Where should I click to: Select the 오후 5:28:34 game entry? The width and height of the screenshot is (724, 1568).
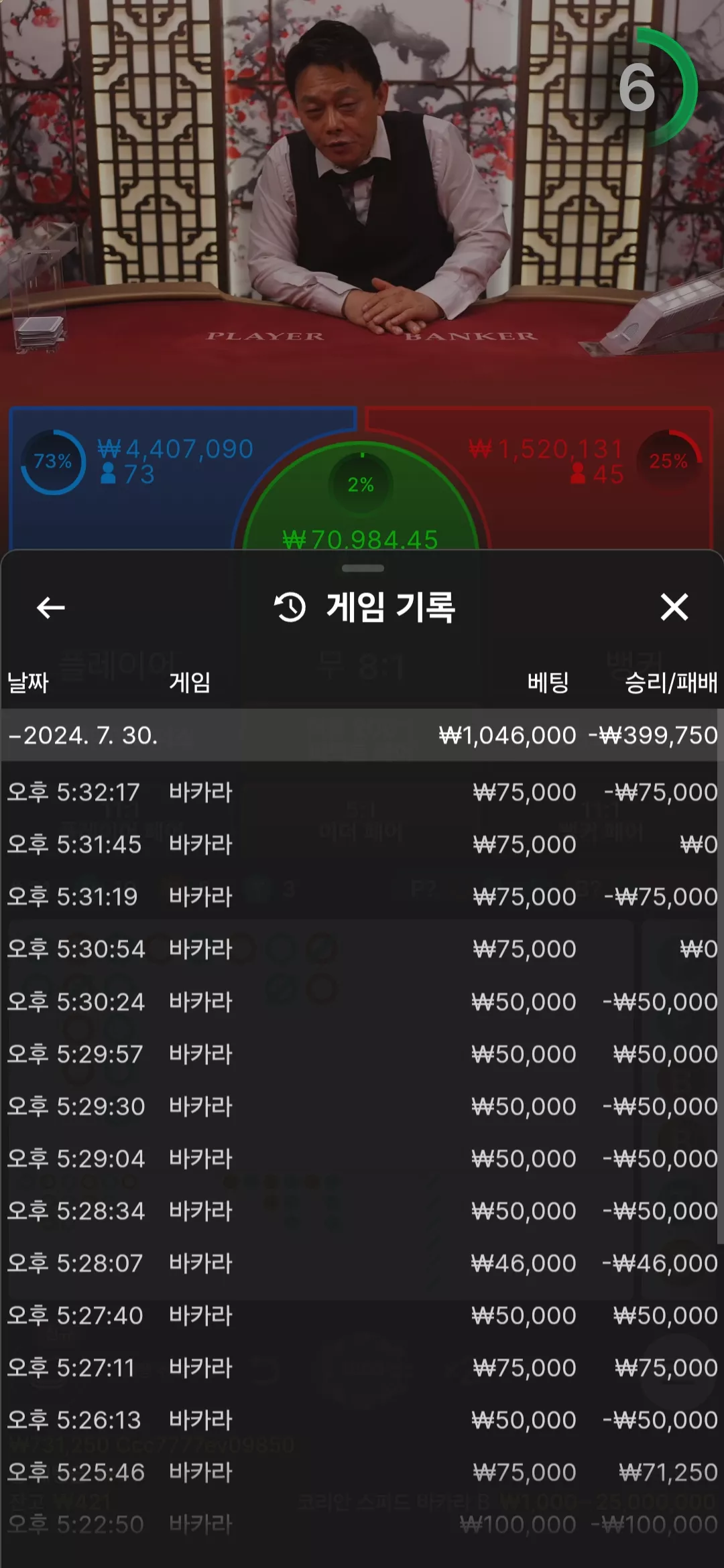point(362,1211)
